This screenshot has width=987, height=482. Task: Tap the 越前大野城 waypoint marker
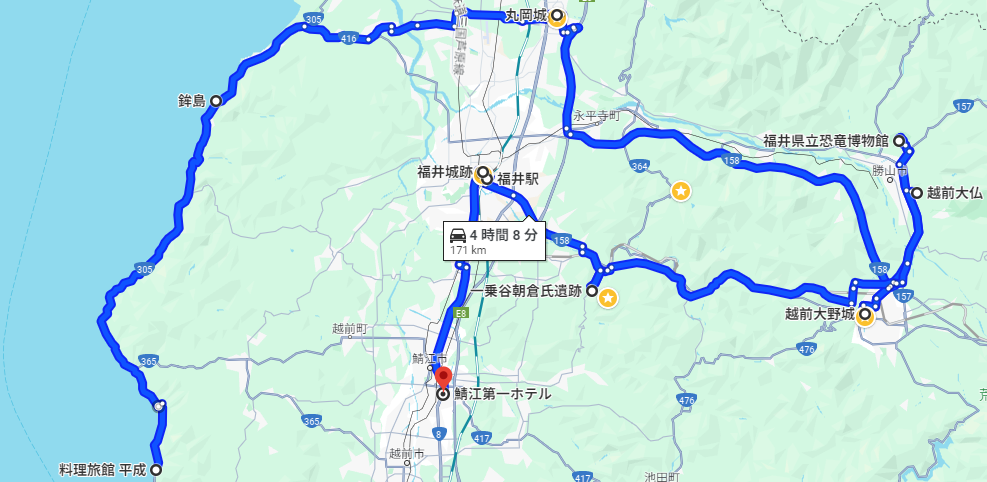(865, 317)
